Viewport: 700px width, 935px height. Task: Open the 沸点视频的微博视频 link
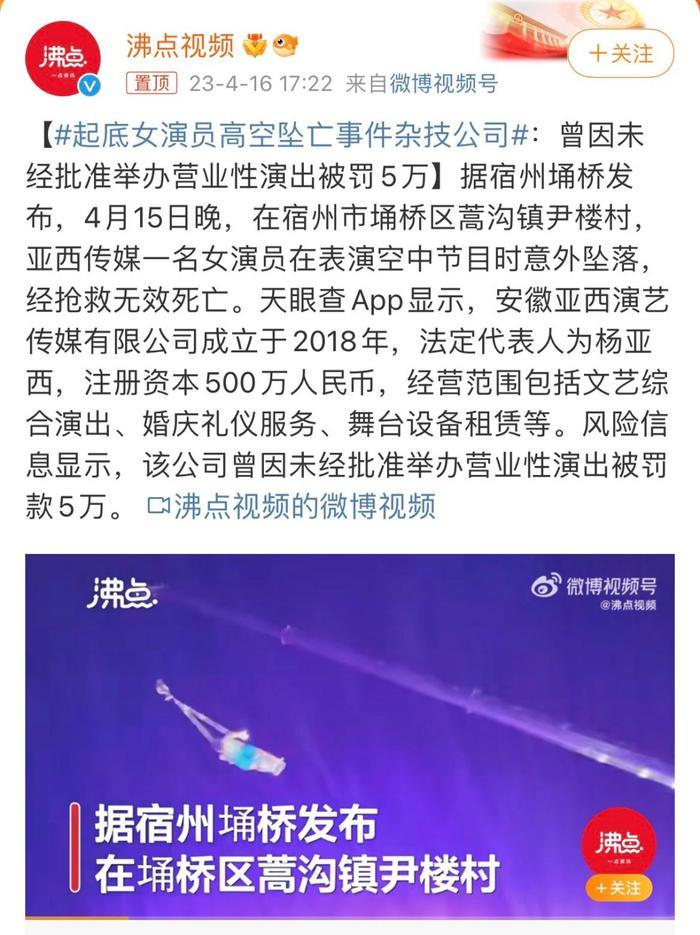[x=292, y=506]
